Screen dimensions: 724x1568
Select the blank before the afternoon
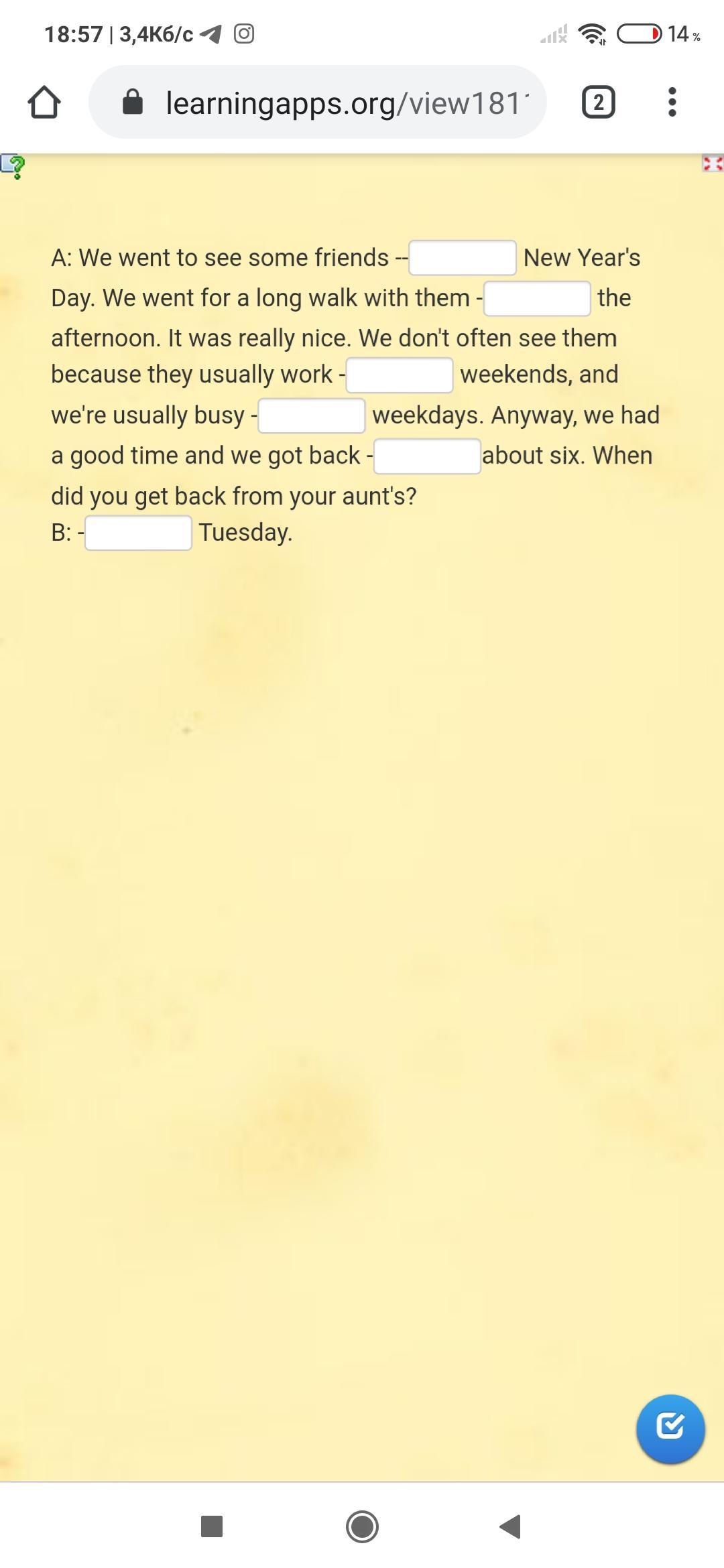click(537, 298)
